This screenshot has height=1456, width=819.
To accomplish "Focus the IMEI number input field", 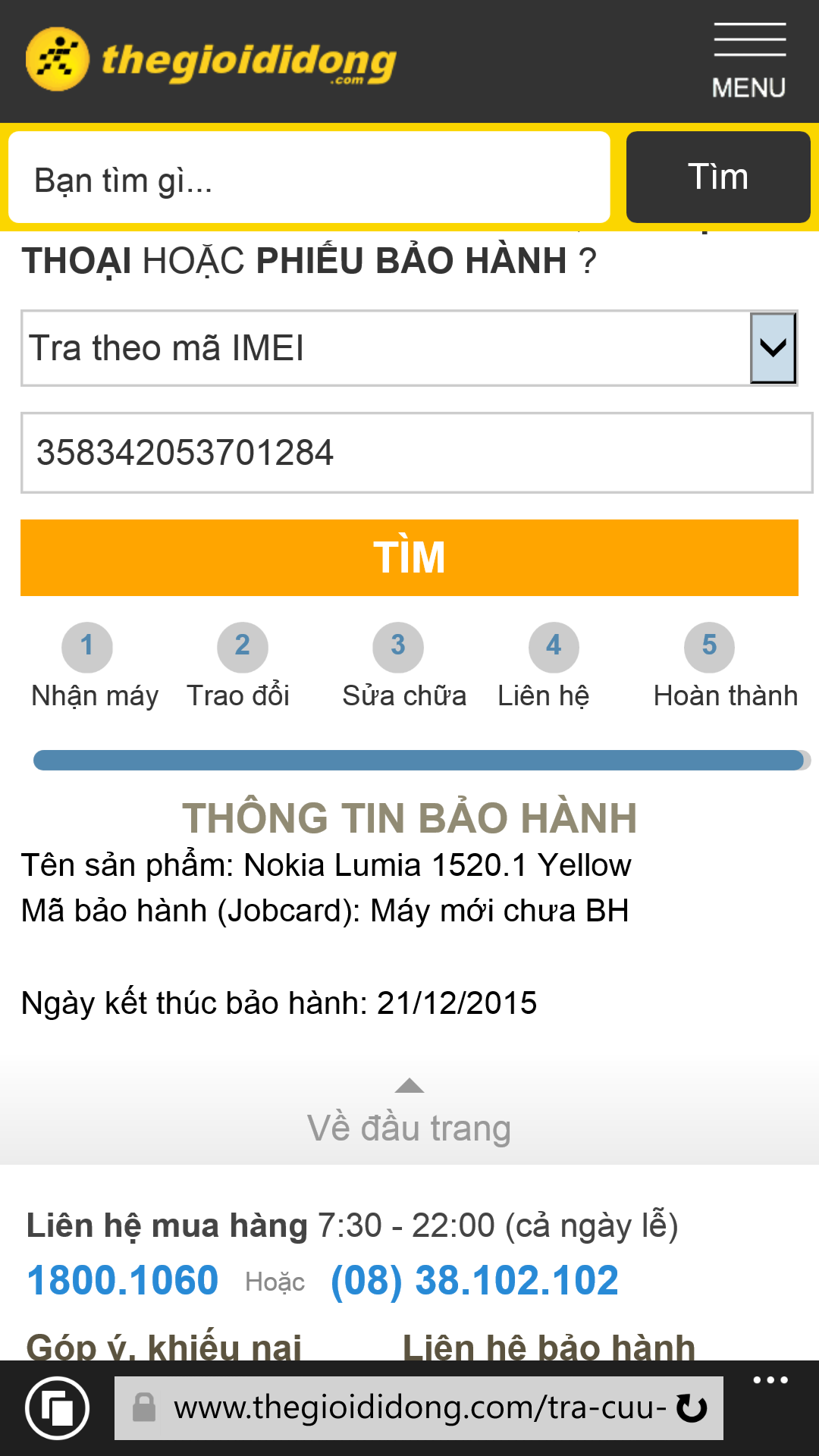I will point(416,453).
